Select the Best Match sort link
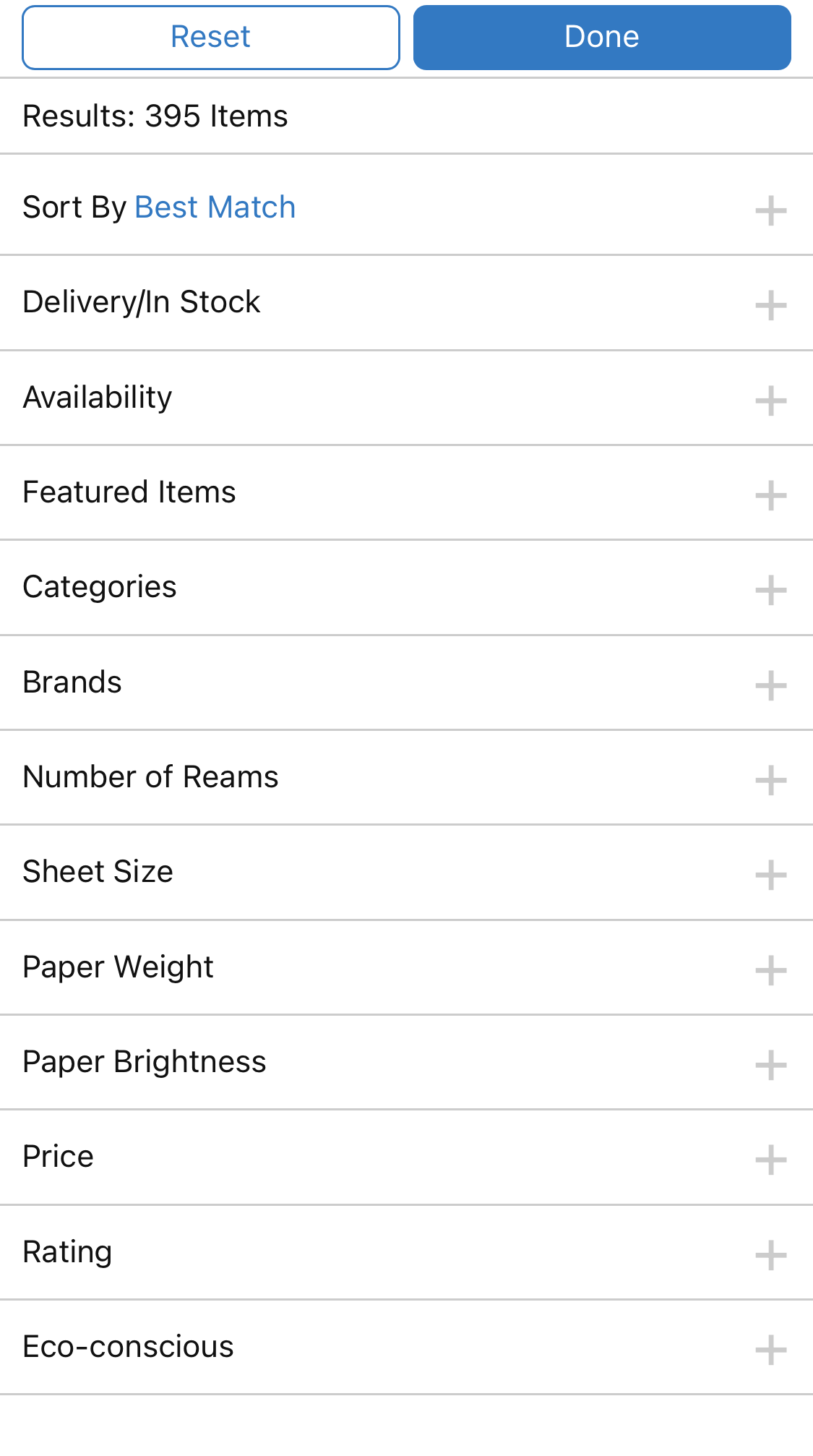This screenshot has height=1456, width=813. click(214, 207)
